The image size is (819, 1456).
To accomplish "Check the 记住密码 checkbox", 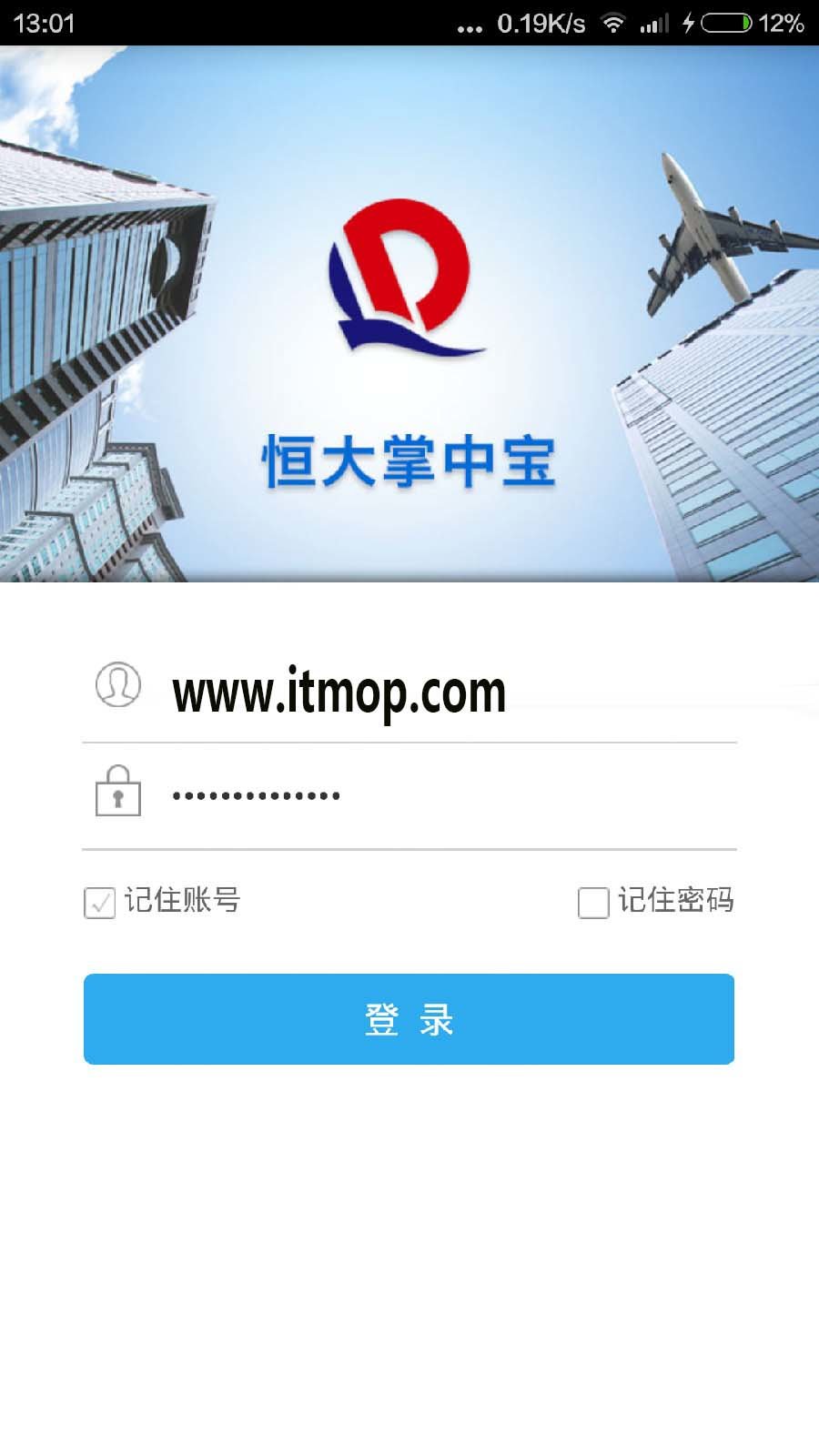I will coord(593,903).
